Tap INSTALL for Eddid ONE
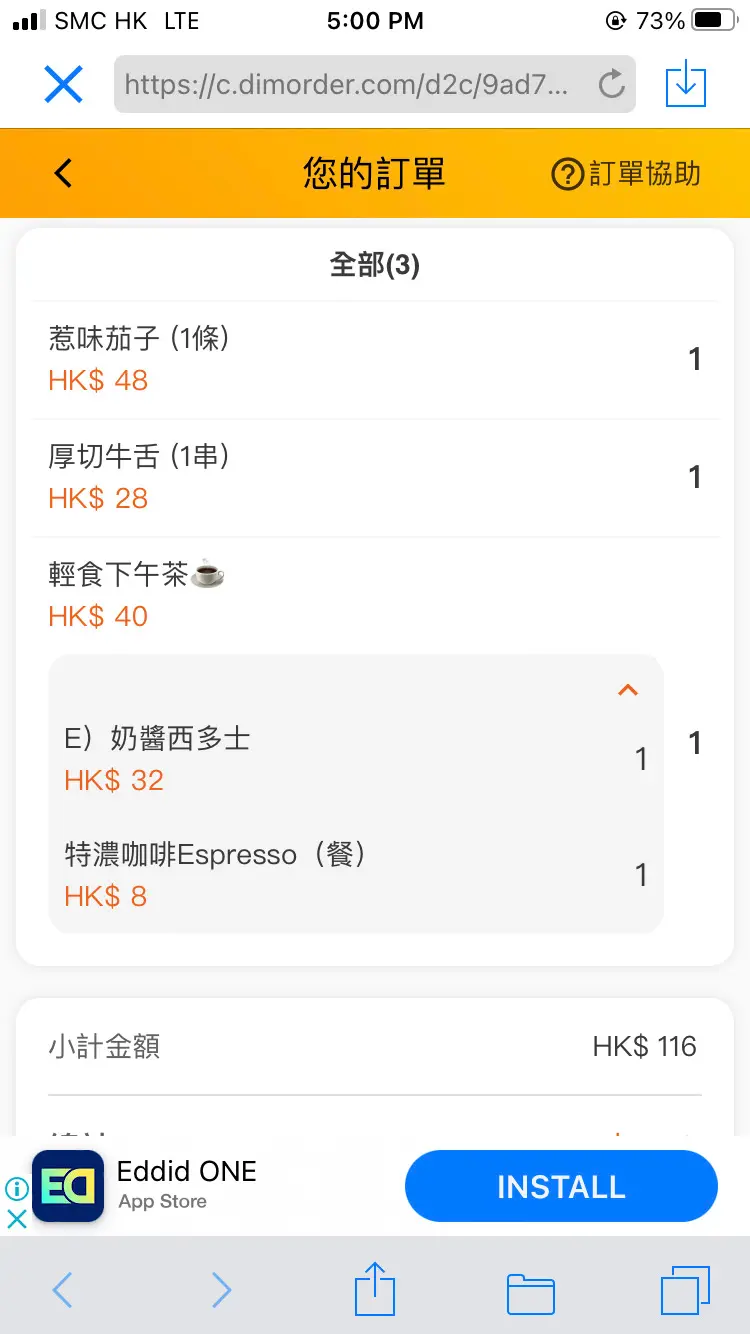The width and height of the screenshot is (750, 1334). pos(561,1186)
